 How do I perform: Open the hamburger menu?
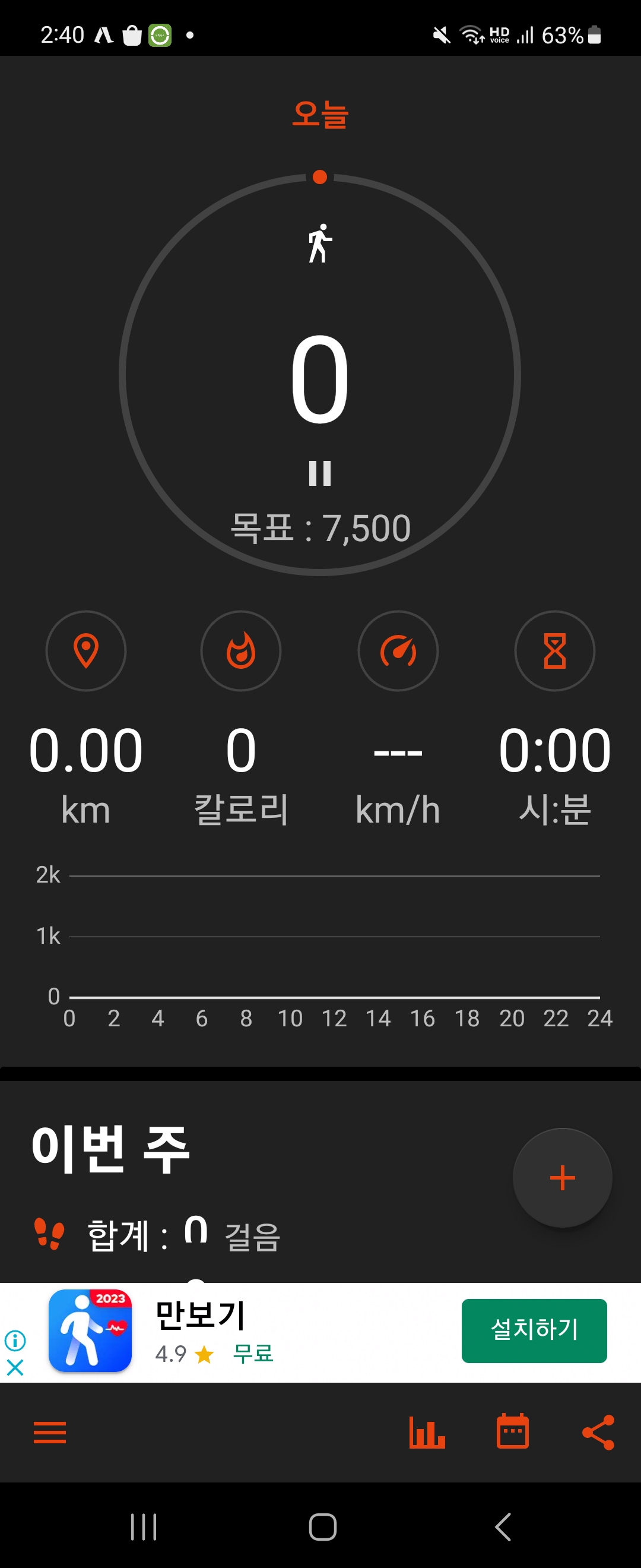click(50, 1432)
